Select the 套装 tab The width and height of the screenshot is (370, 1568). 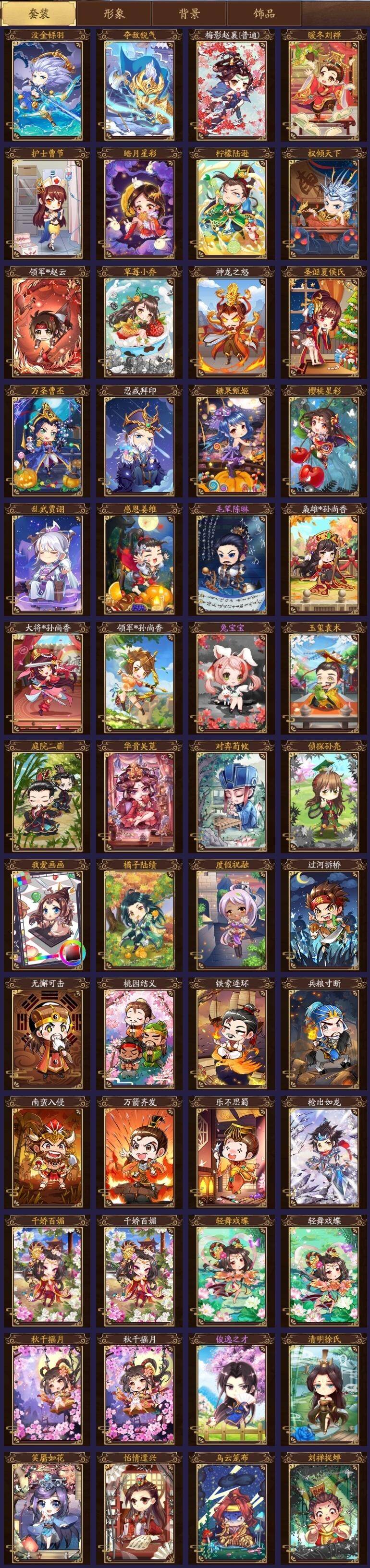point(38,13)
